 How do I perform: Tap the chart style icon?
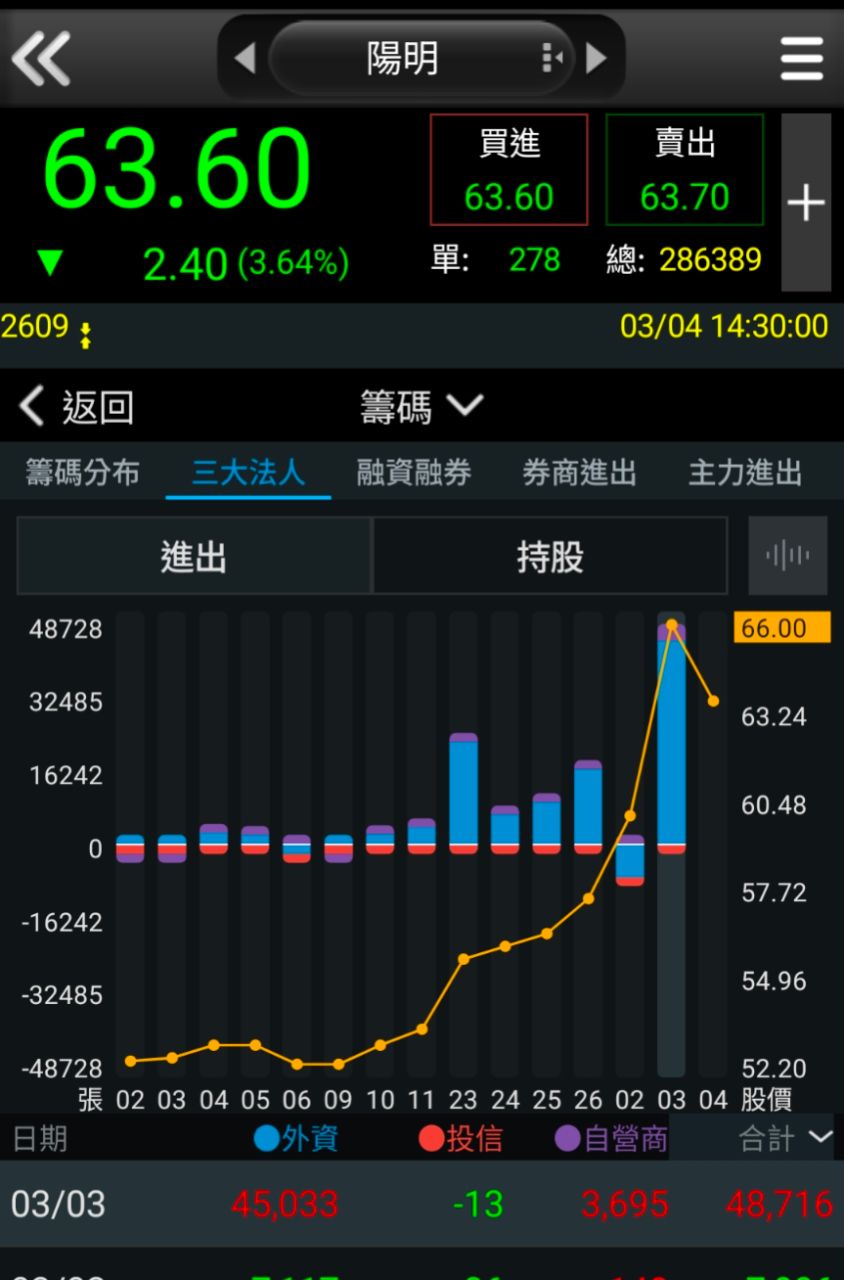coord(788,556)
